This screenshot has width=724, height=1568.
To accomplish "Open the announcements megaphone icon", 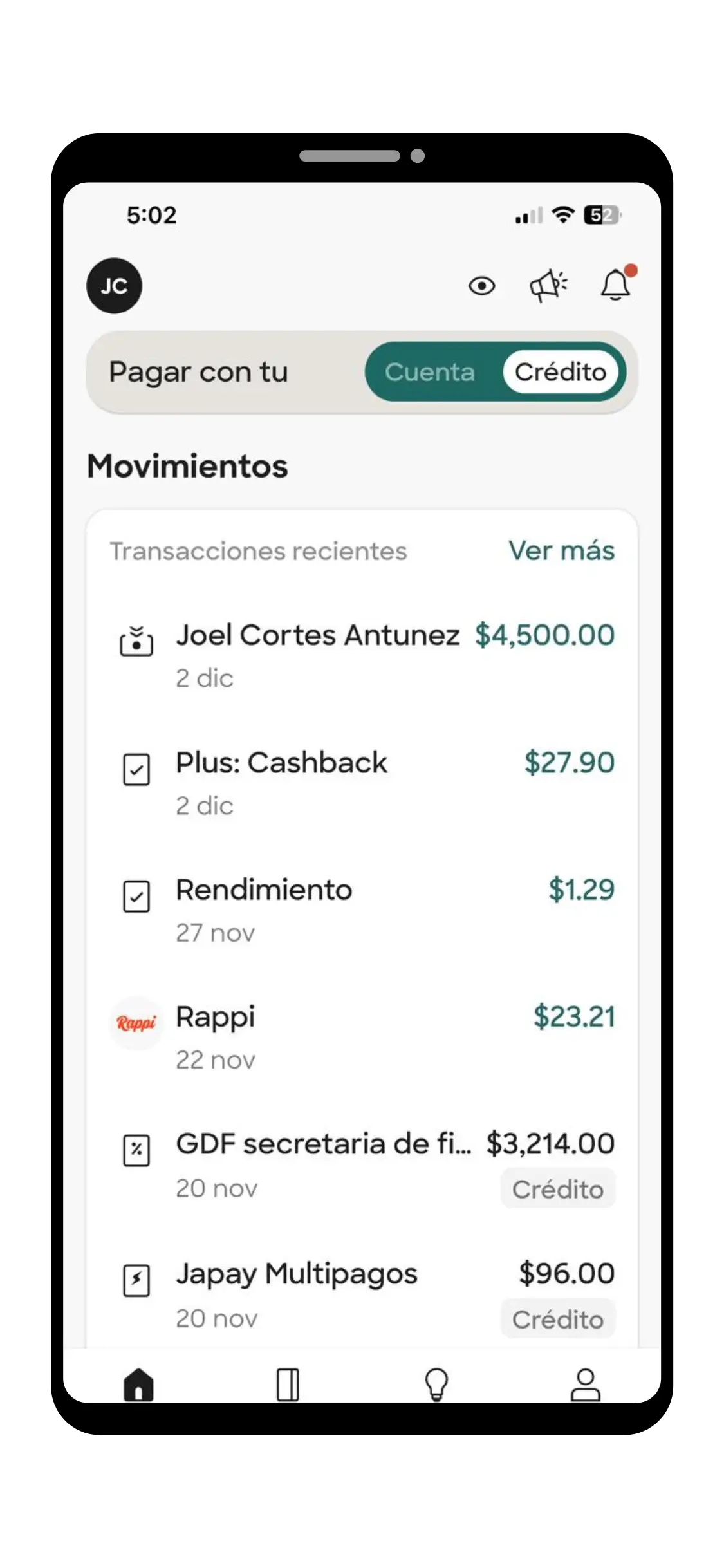I will pyautogui.click(x=548, y=286).
